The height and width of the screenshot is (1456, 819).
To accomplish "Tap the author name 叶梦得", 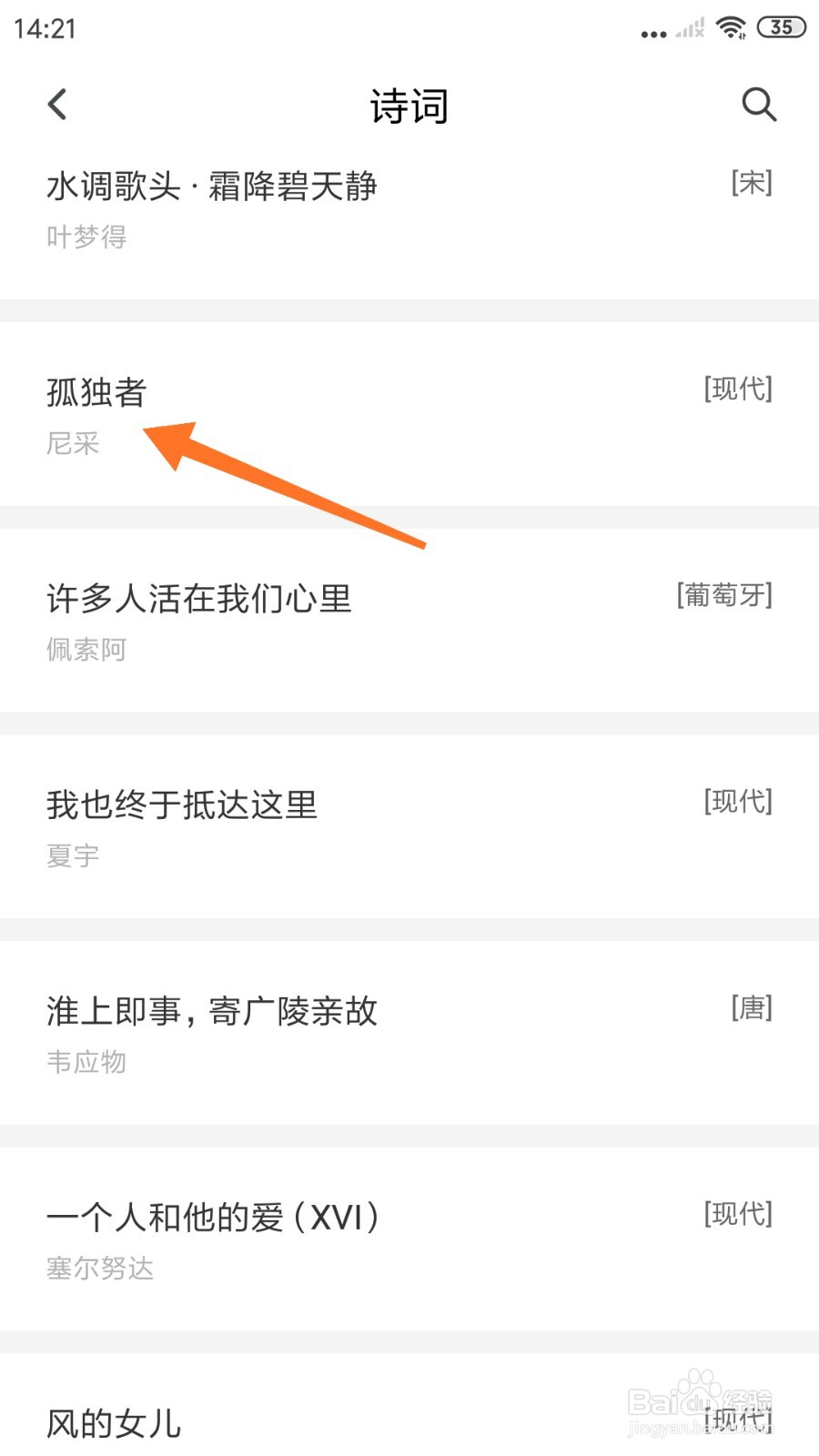I will (x=86, y=238).
